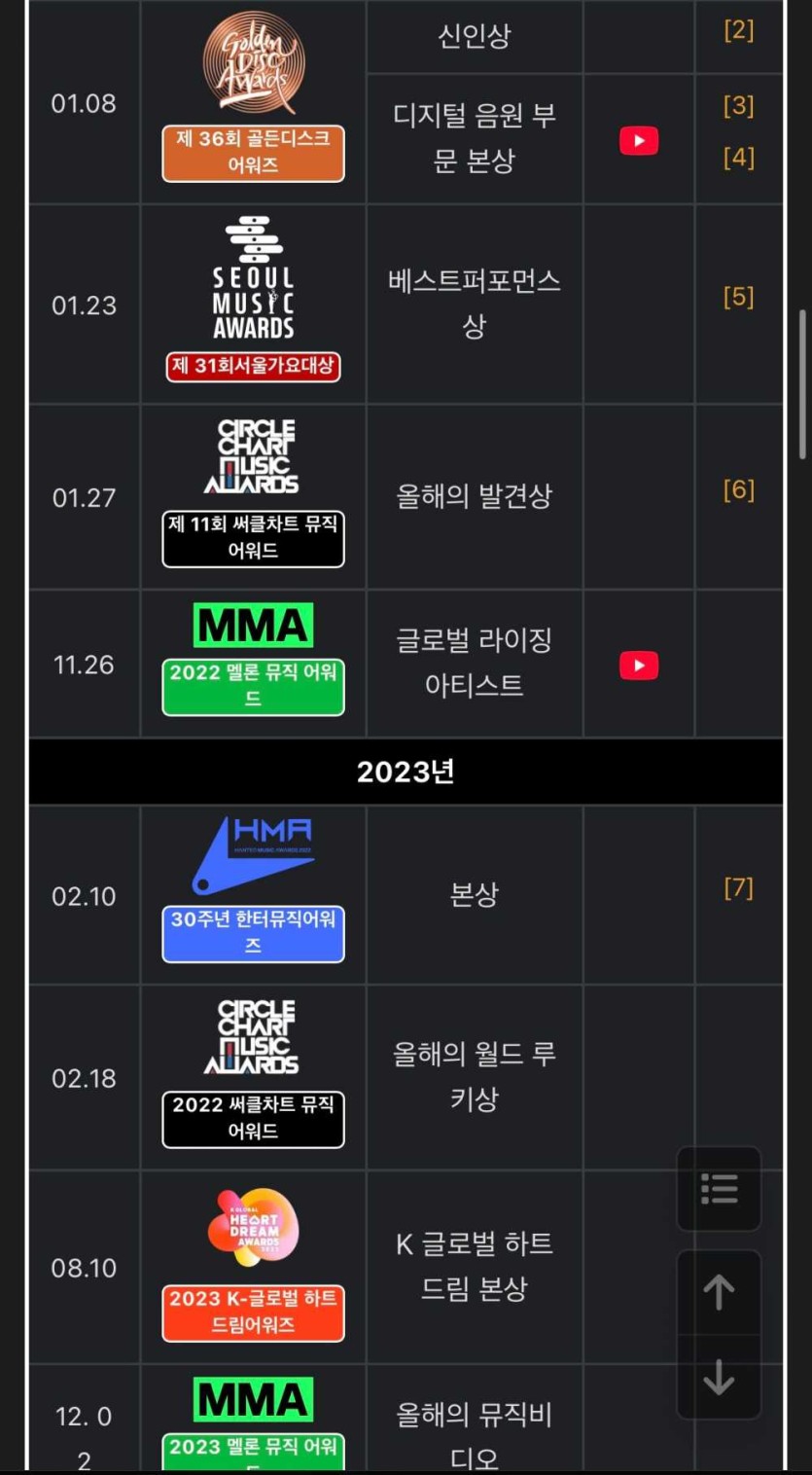Open footnote [7] for 한터뮤직어워즈 본상

739,887
